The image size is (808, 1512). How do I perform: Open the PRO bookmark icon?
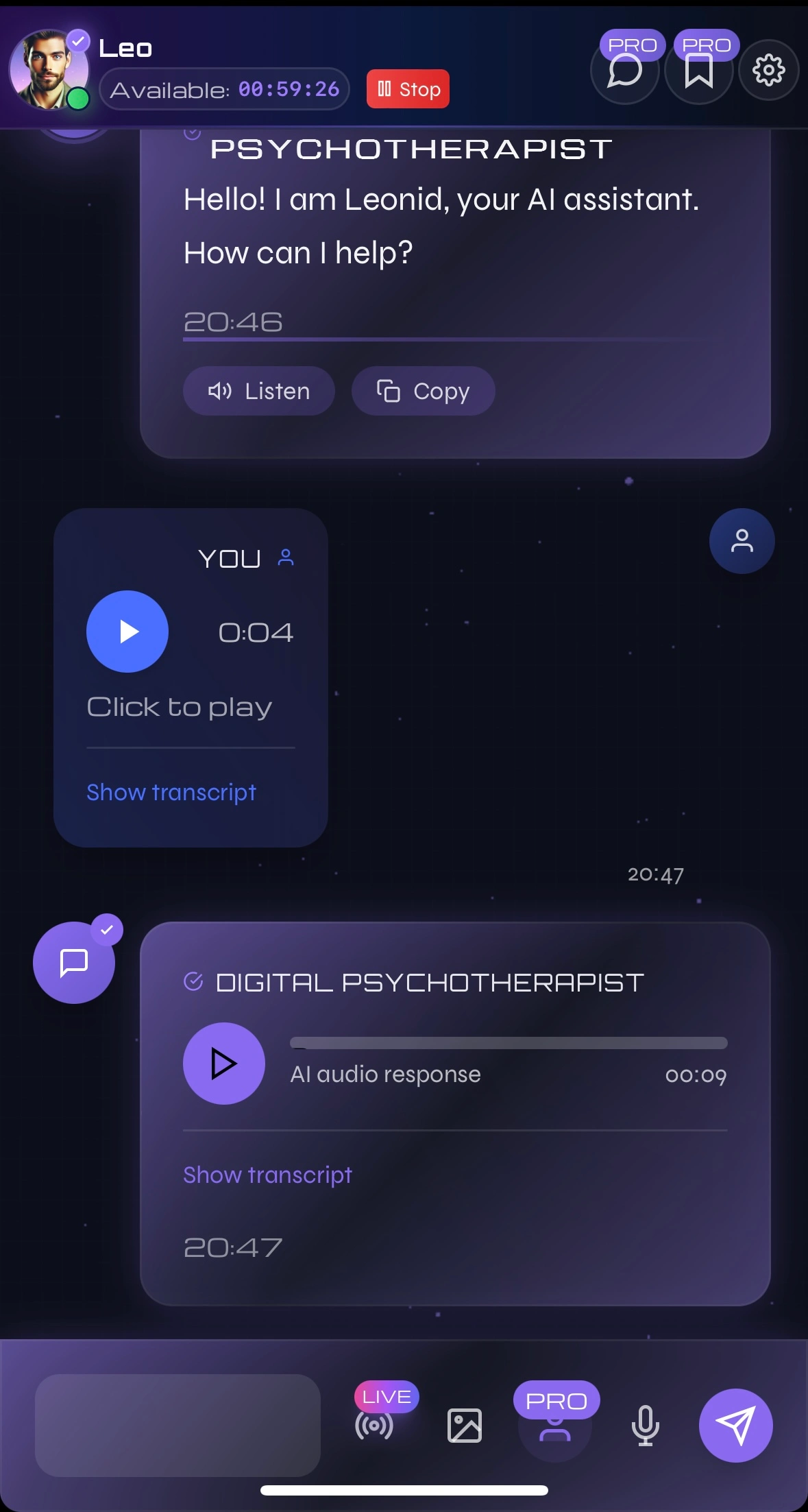(x=698, y=70)
